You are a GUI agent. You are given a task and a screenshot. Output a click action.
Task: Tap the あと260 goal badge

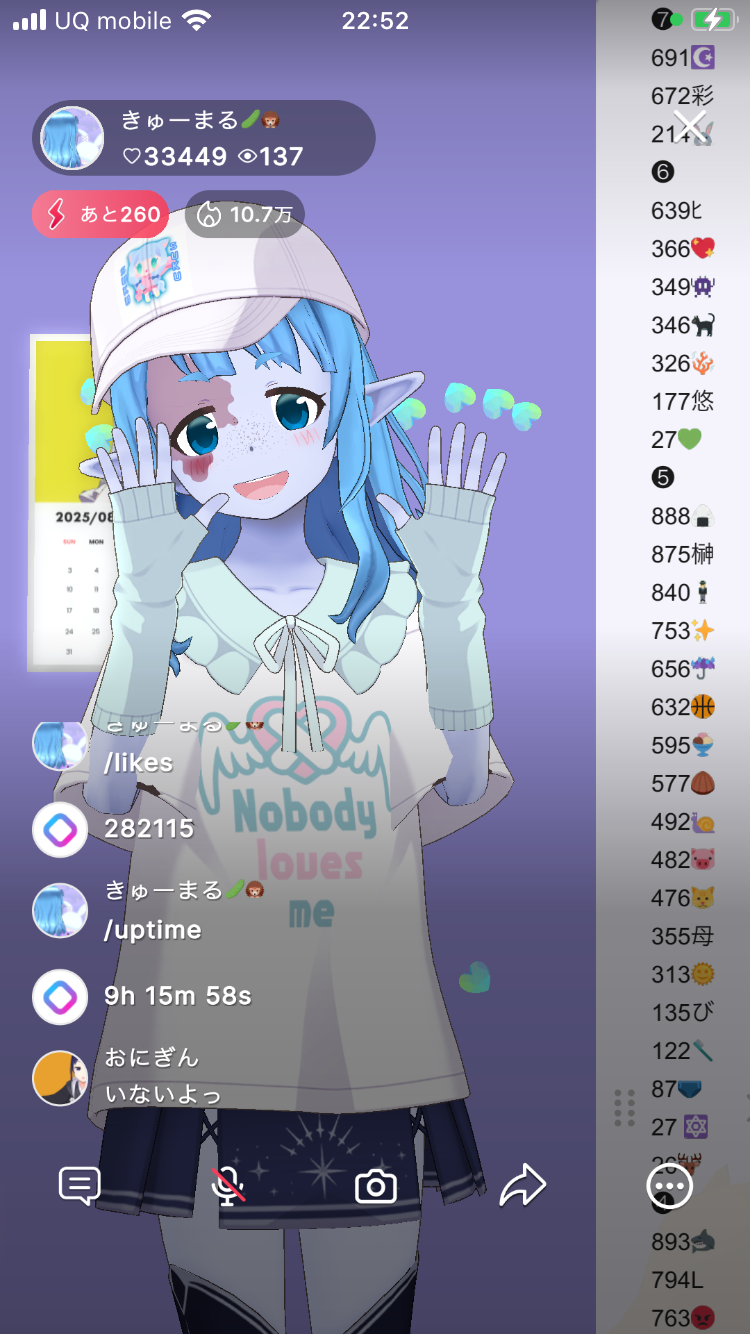pyautogui.click(x=100, y=214)
